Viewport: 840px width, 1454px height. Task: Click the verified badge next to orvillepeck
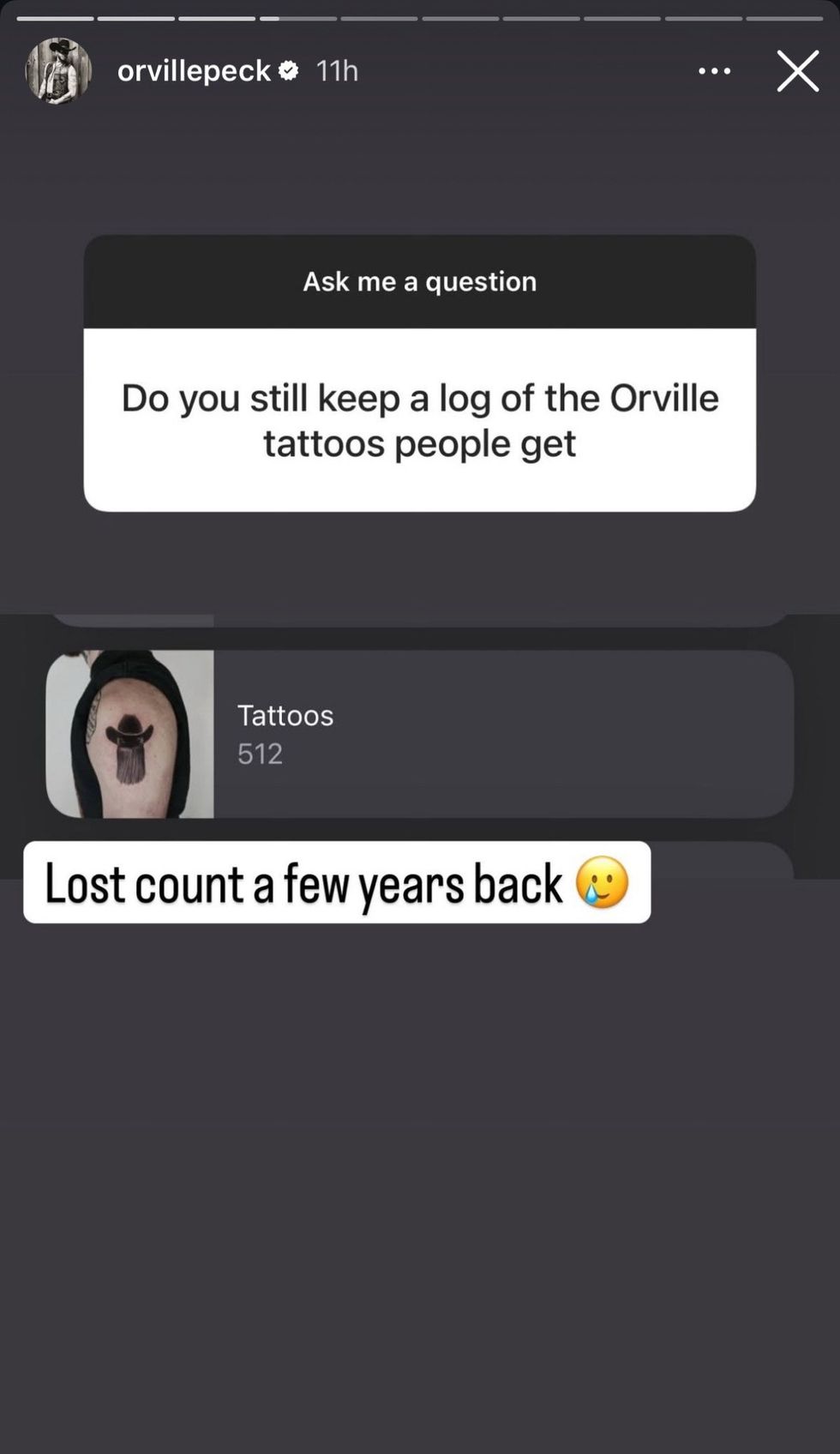click(x=291, y=71)
